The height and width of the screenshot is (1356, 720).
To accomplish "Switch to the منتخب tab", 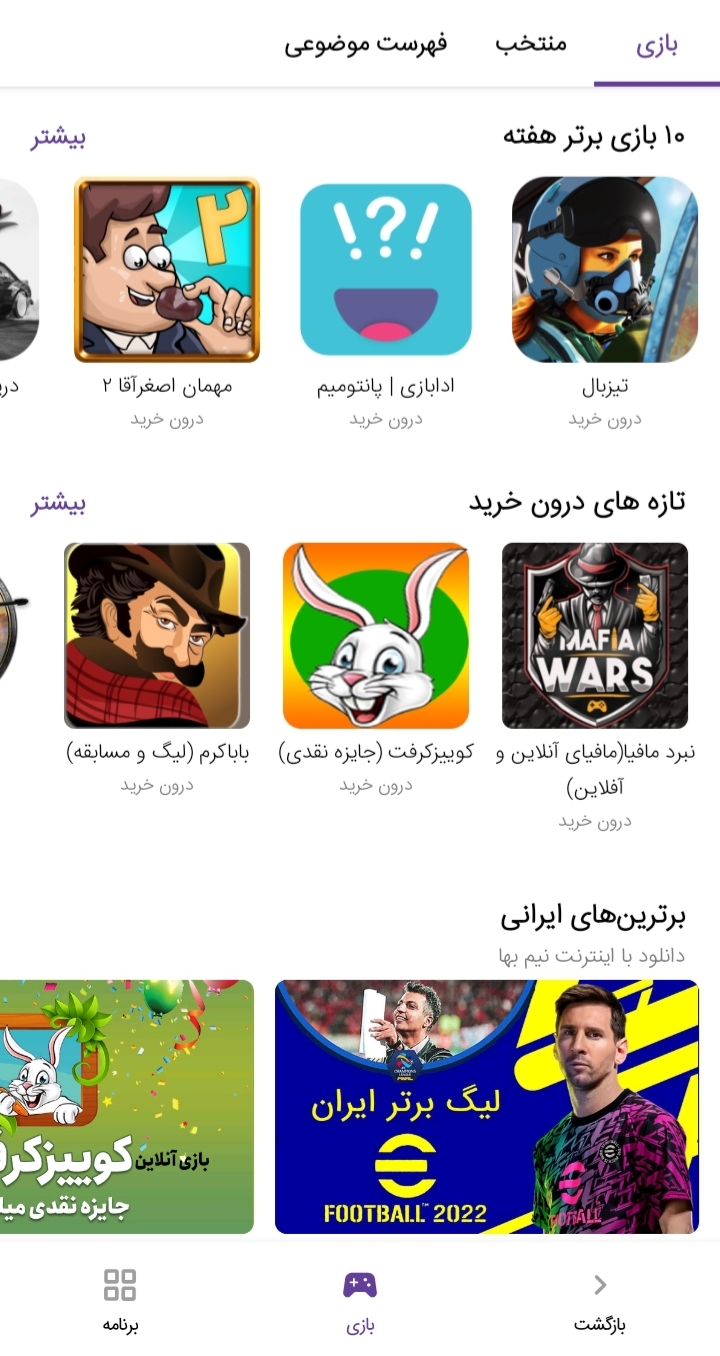I will coord(531,44).
